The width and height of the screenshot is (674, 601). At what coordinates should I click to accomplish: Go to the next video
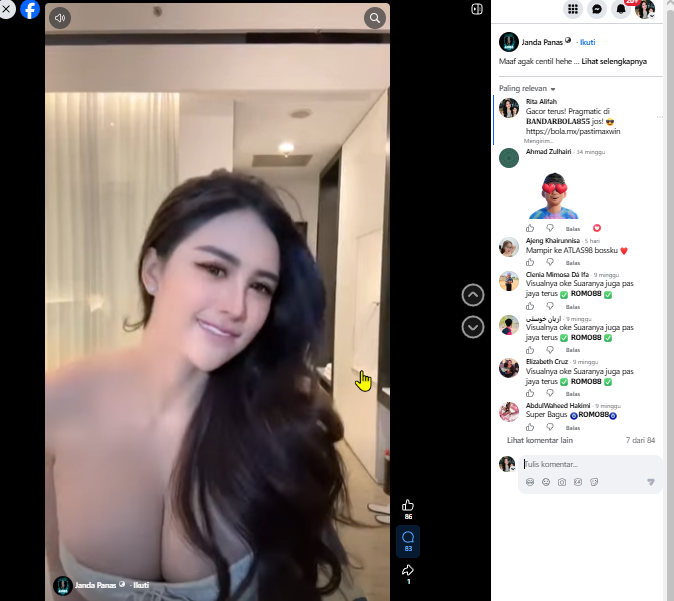(473, 328)
